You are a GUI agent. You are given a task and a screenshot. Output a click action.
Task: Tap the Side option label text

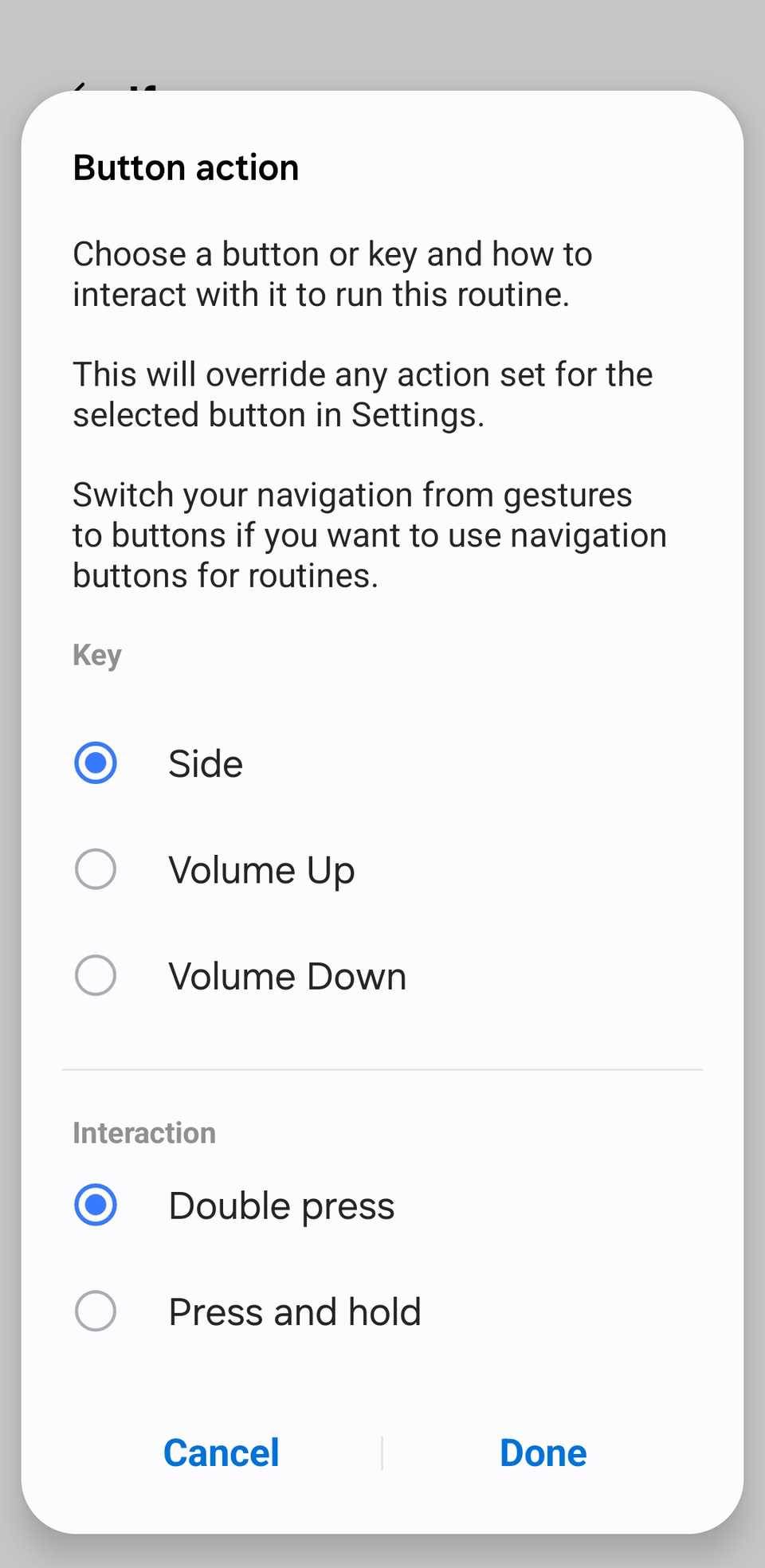[x=205, y=762]
